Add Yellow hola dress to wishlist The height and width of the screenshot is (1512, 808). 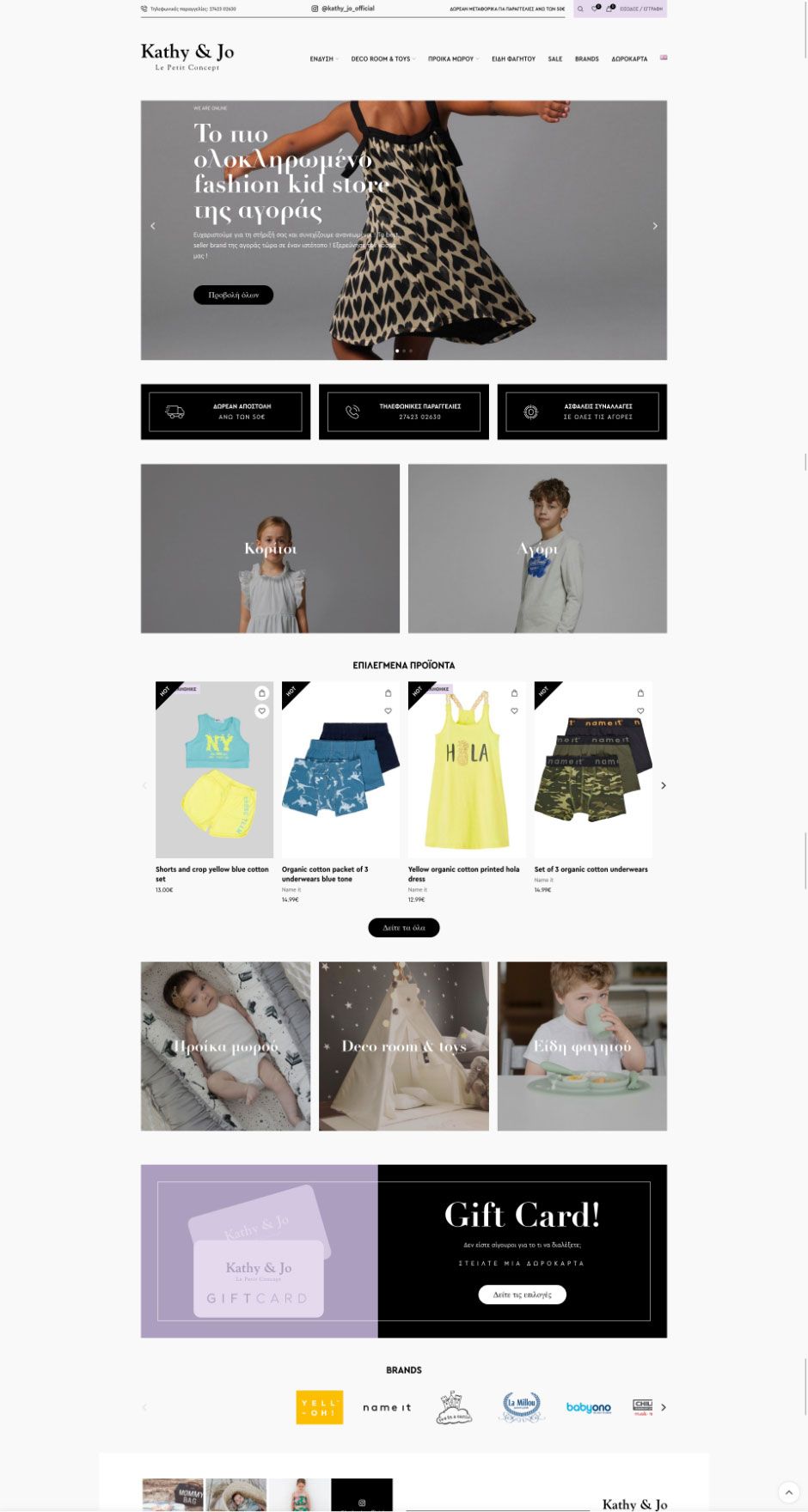[x=514, y=710]
